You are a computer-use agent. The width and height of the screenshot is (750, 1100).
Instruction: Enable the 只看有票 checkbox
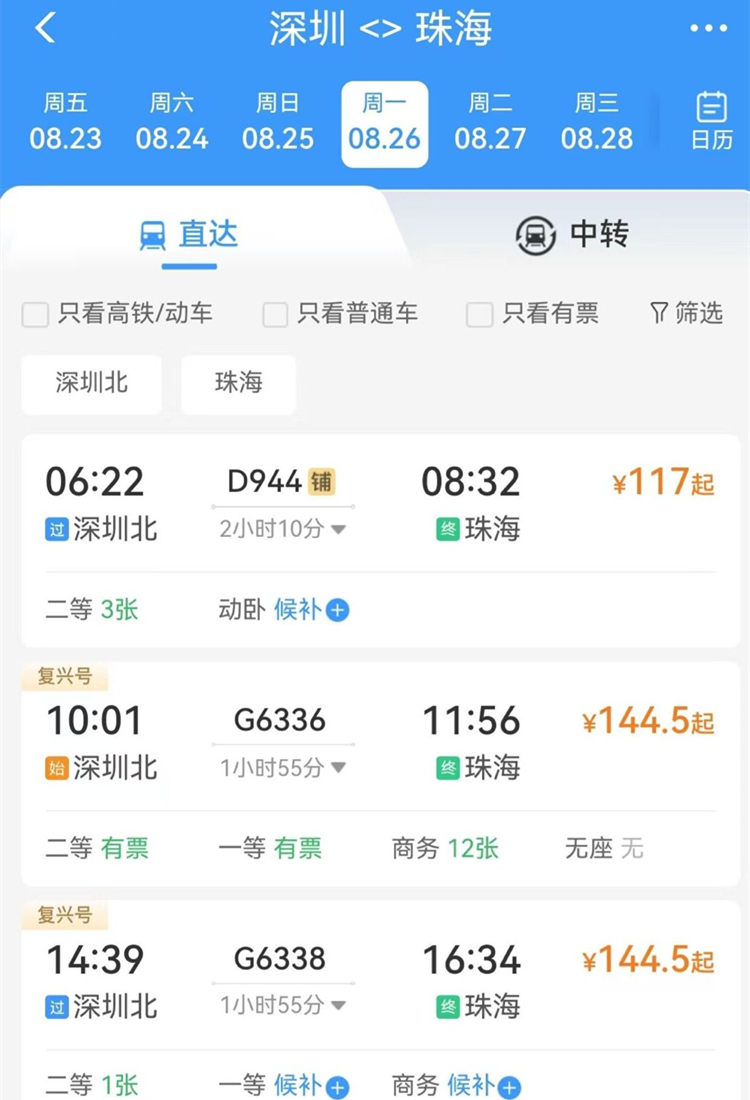[x=480, y=315]
